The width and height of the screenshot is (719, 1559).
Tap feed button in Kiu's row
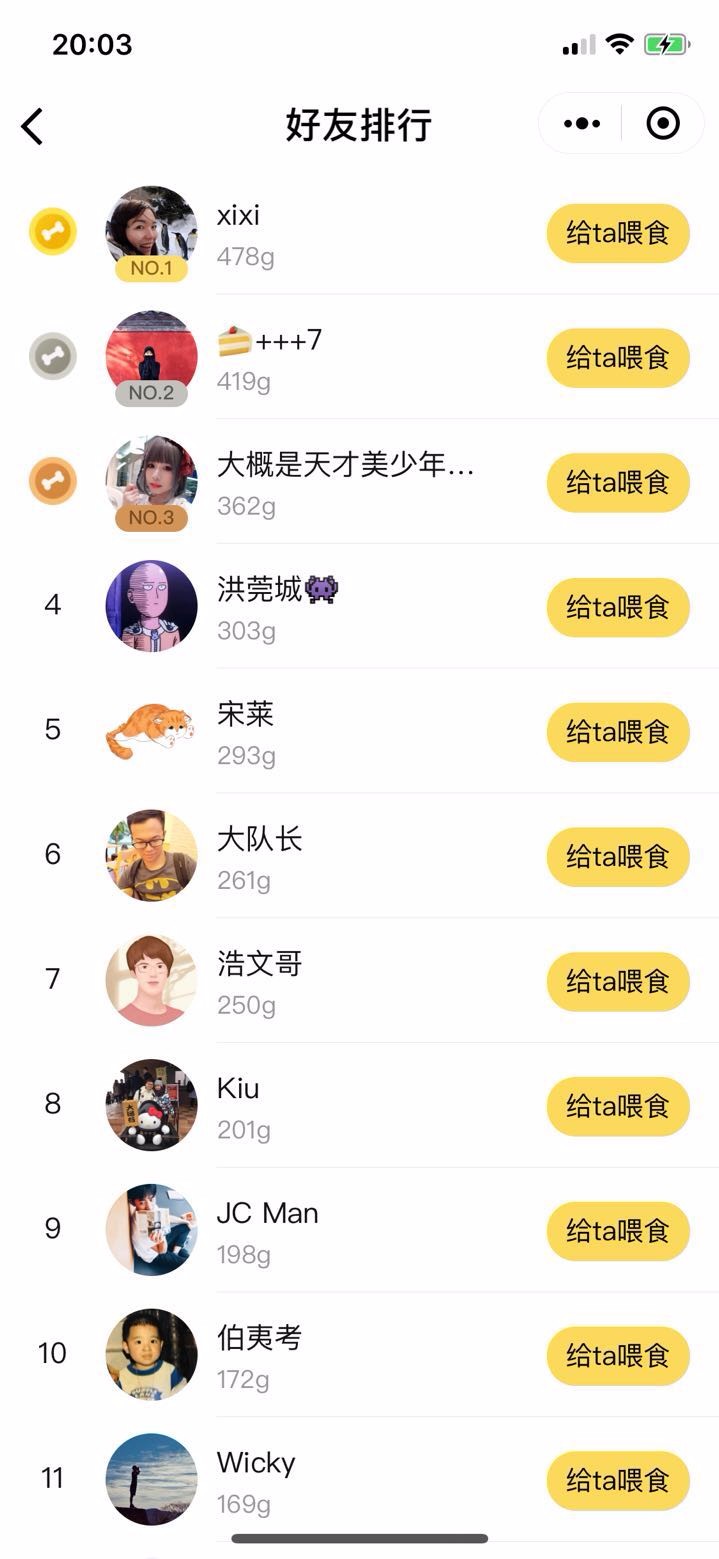tap(618, 1106)
